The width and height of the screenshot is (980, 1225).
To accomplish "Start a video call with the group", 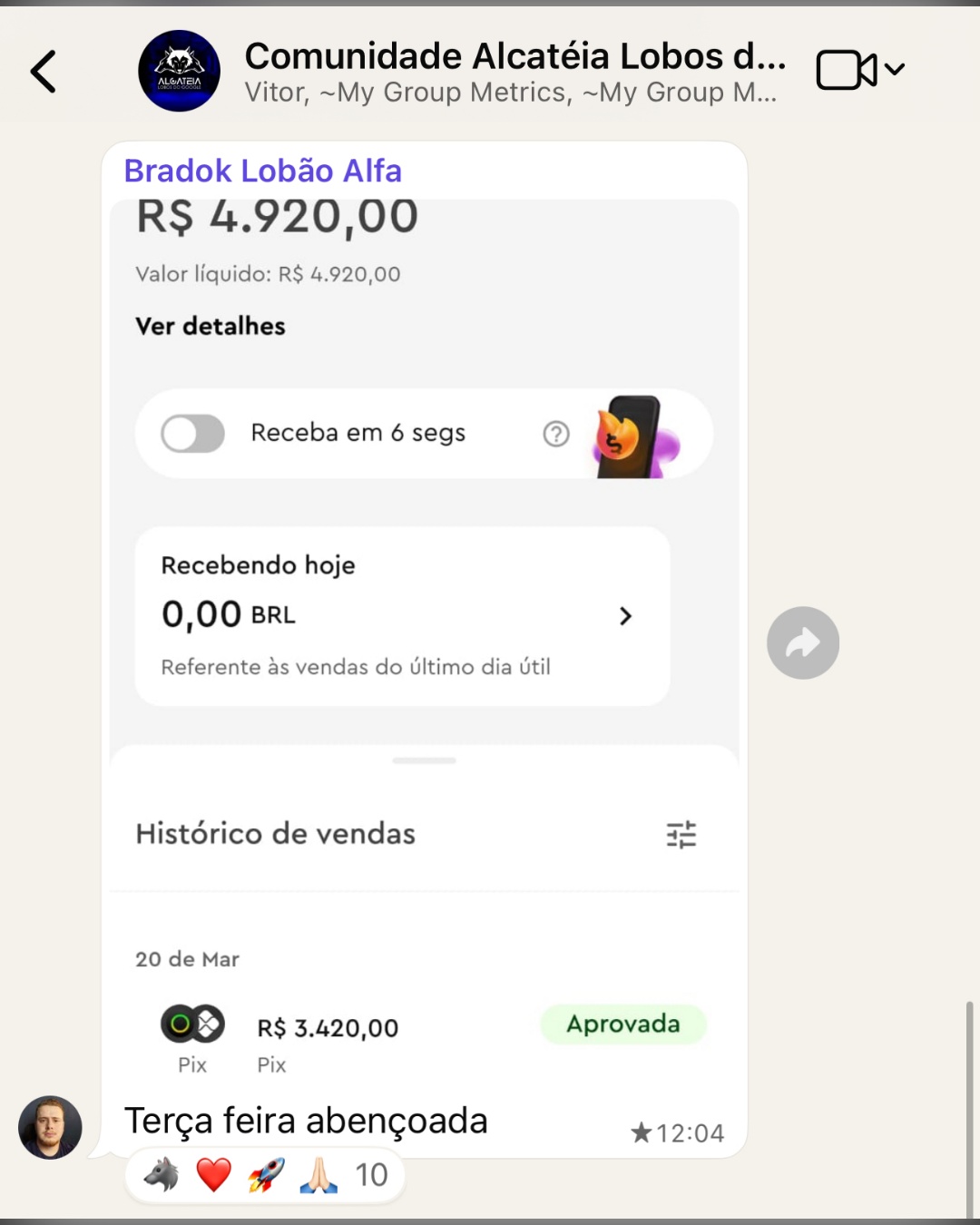I will (x=847, y=70).
